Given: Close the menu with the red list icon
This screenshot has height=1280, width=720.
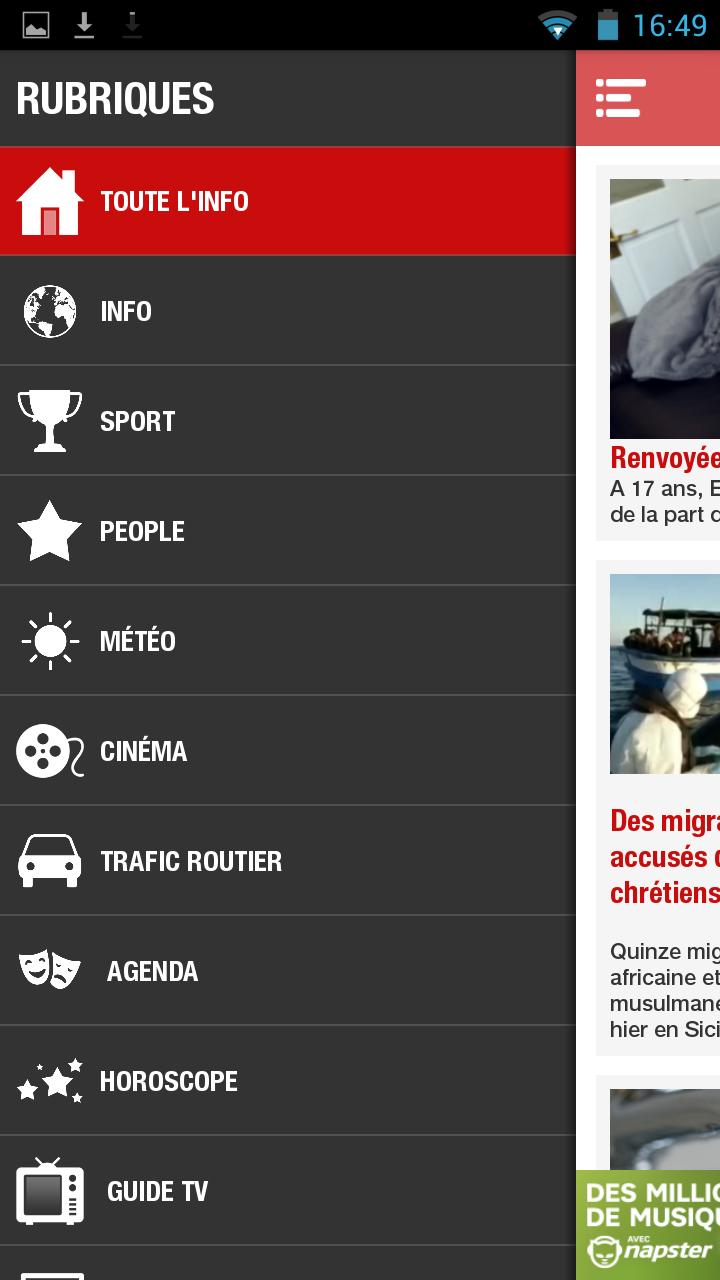Looking at the screenshot, I should 621,98.
